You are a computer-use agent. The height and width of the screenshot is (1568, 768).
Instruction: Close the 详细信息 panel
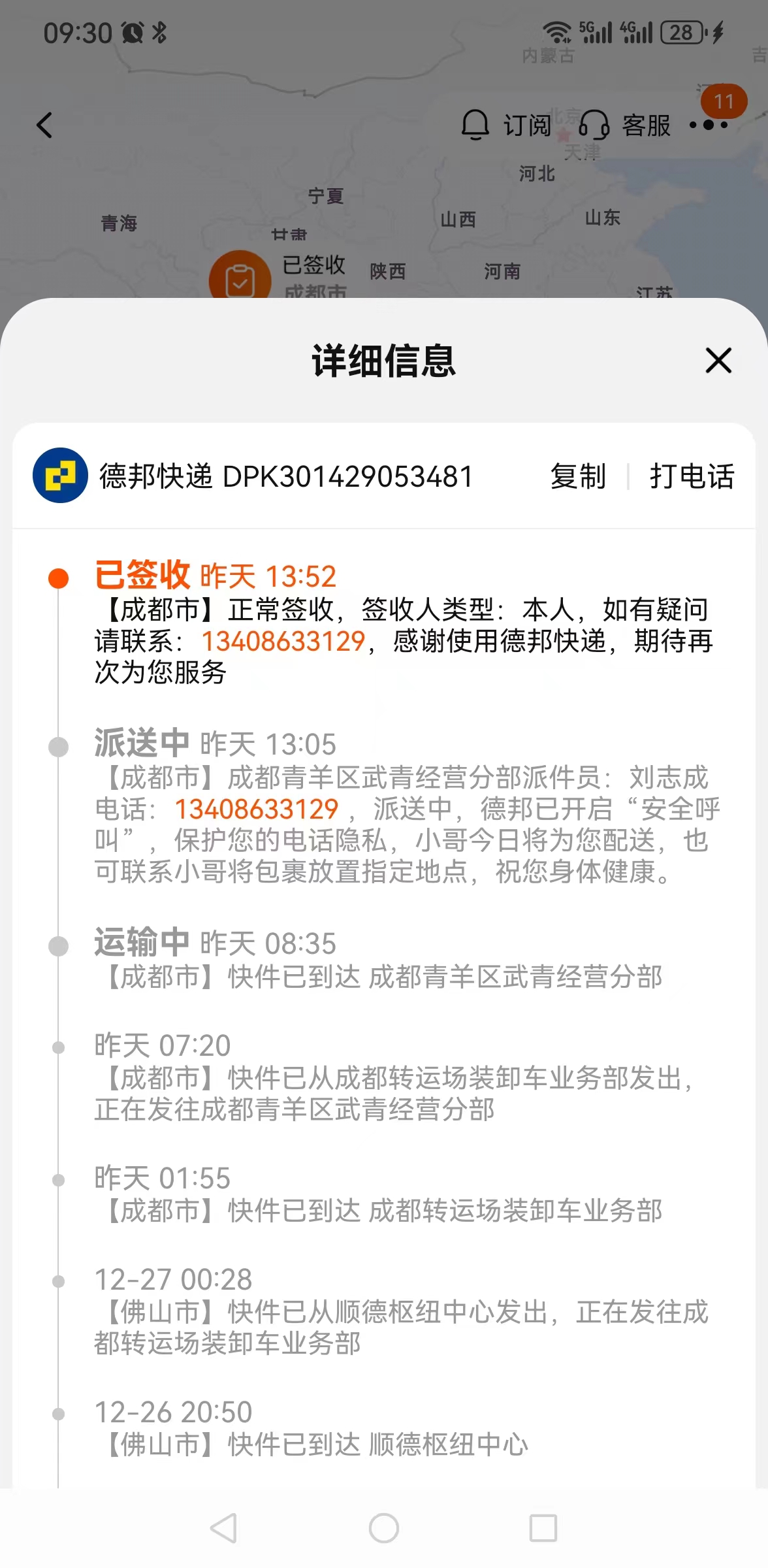click(x=718, y=361)
